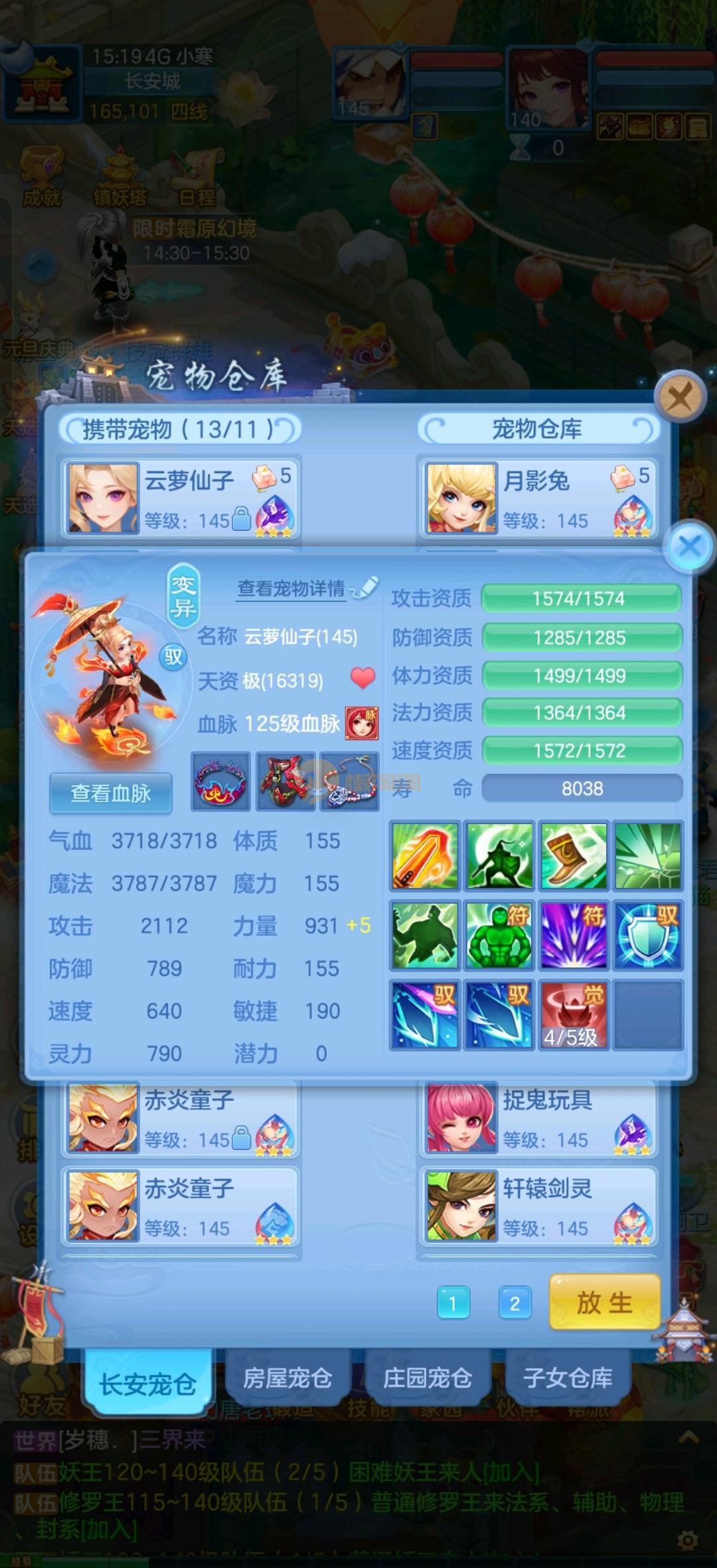Open 查看宠物详情 link
717x1568 pixels.
tap(291, 589)
